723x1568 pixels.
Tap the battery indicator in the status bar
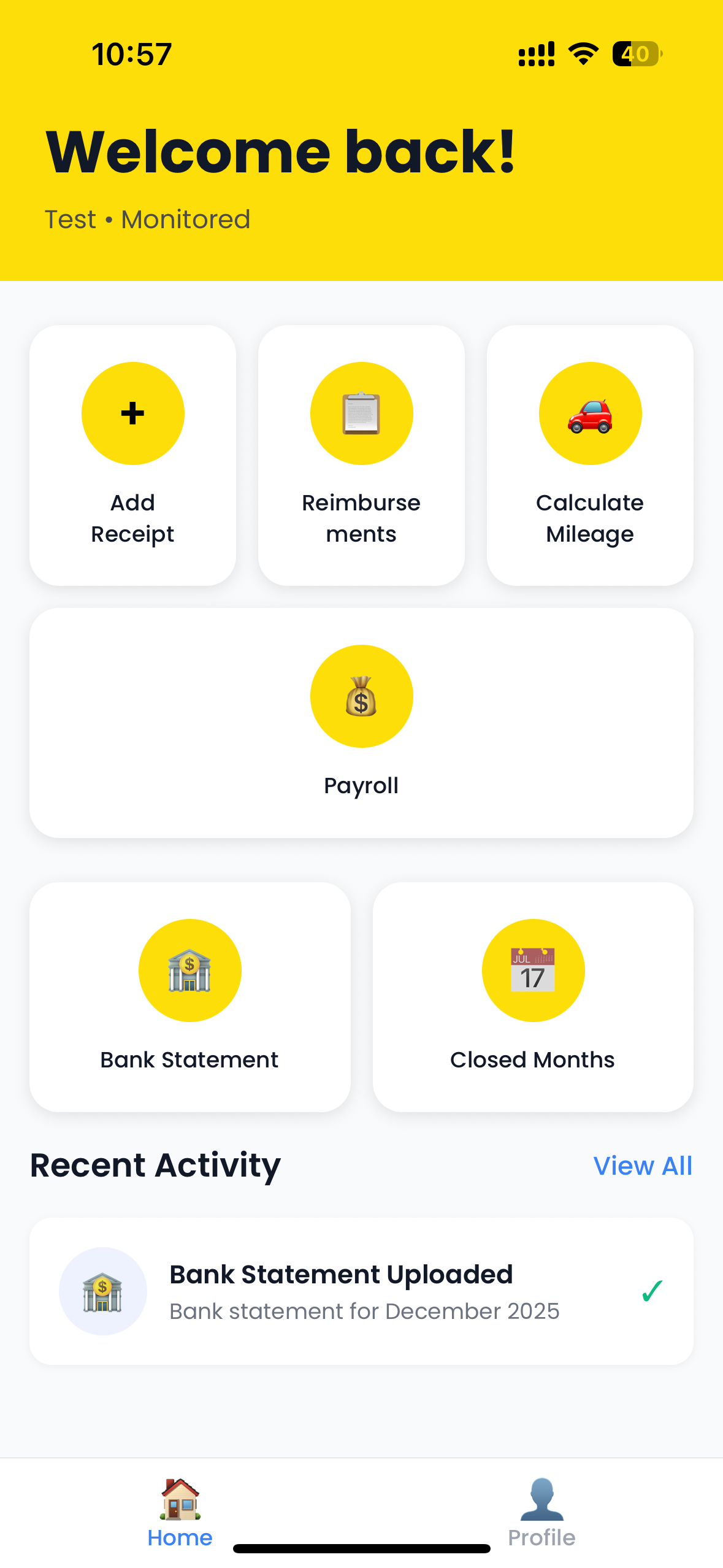[636, 54]
